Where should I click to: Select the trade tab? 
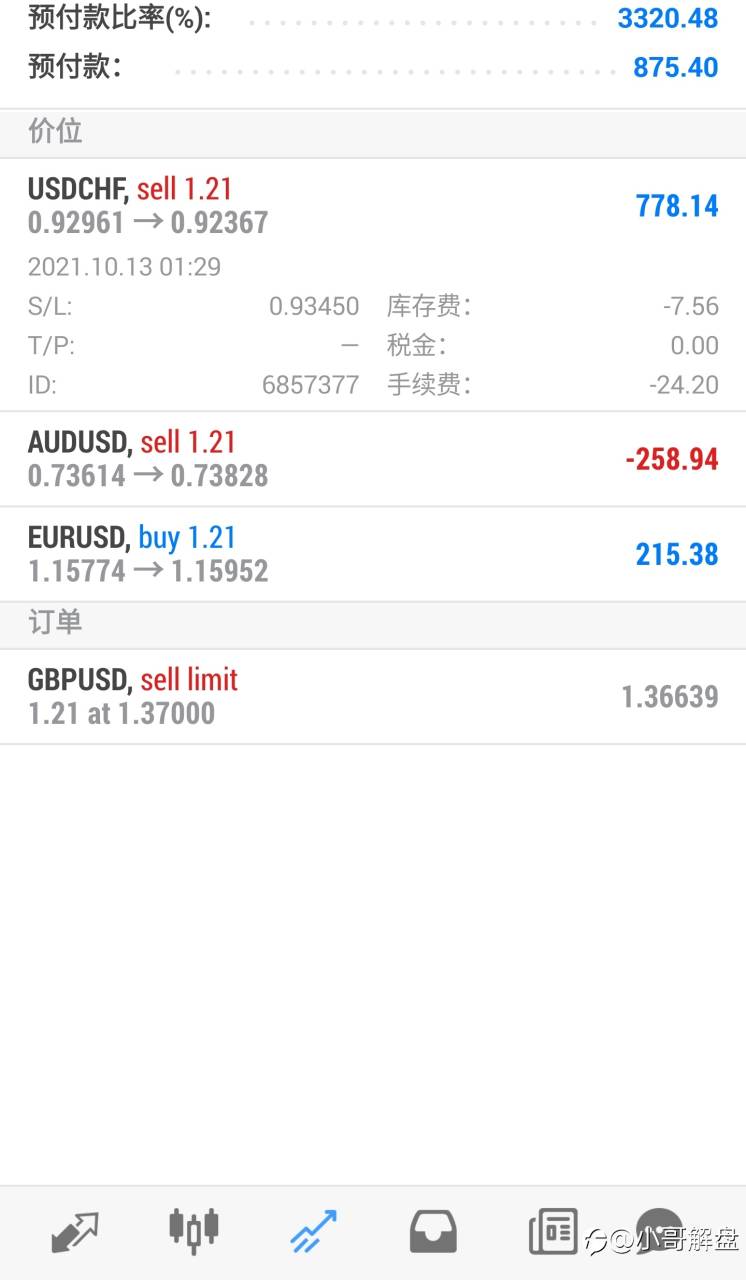[314, 1231]
